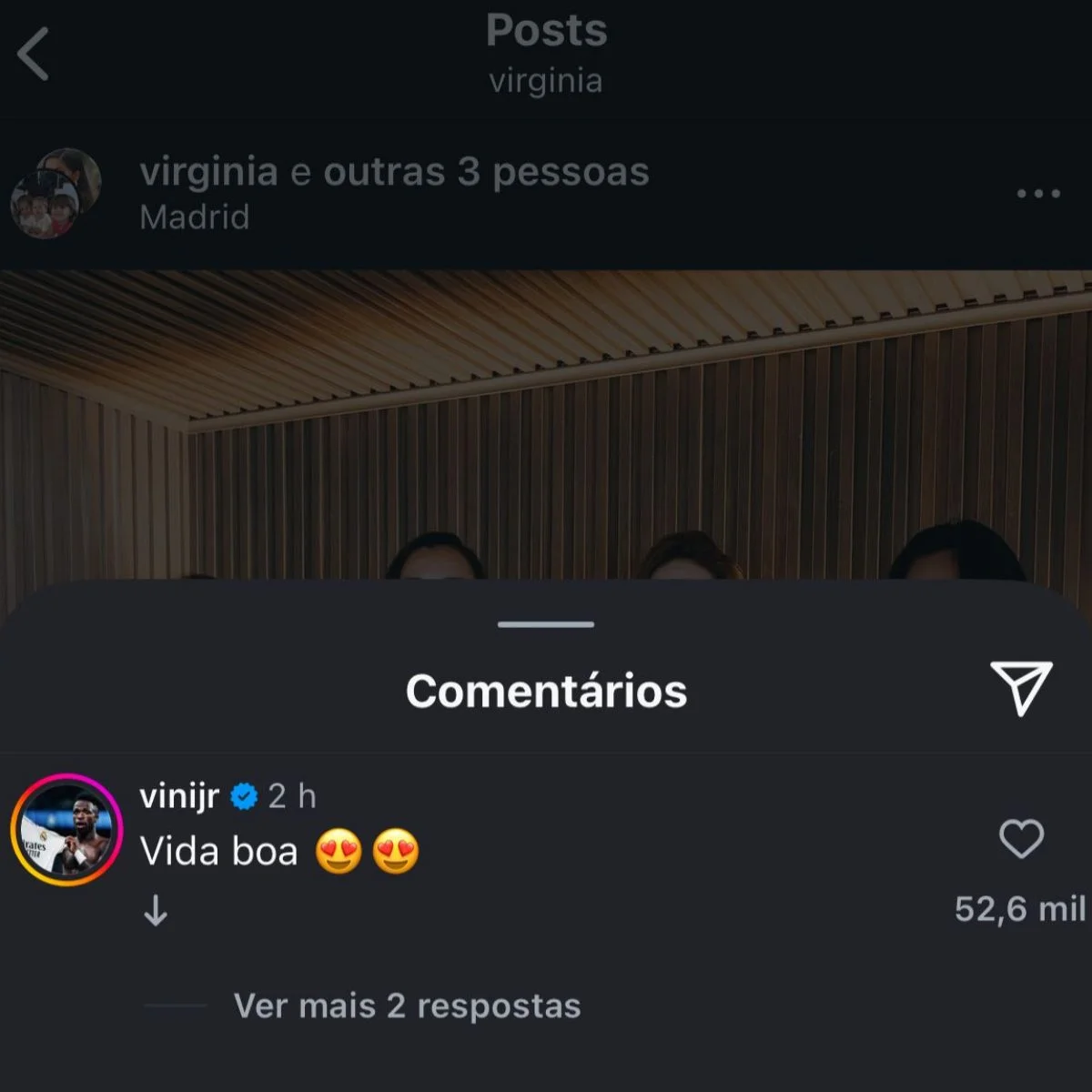Open the post's three-dot options menu
This screenshot has height=1092, width=1092.
[x=1038, y=194]
